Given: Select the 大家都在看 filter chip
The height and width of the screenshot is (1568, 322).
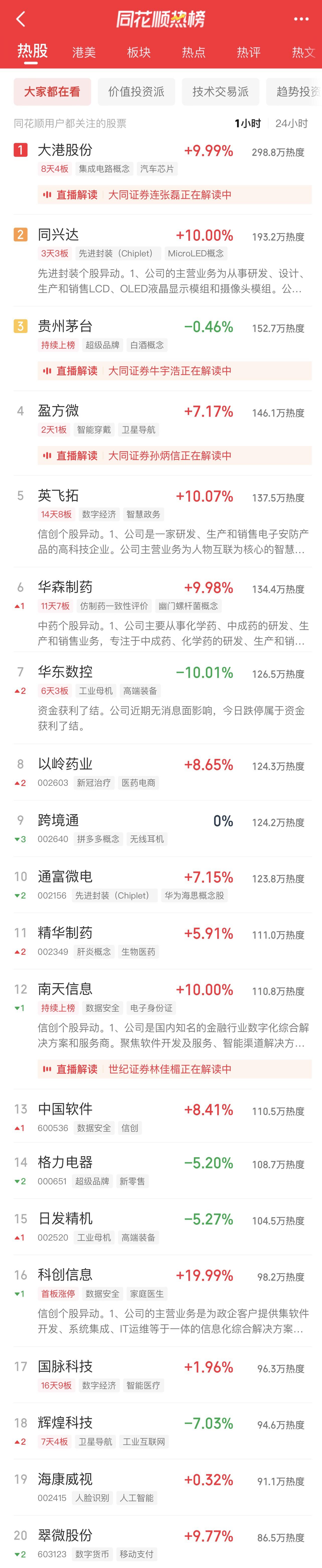Looking at the screenshot, I should pos(52,92).
